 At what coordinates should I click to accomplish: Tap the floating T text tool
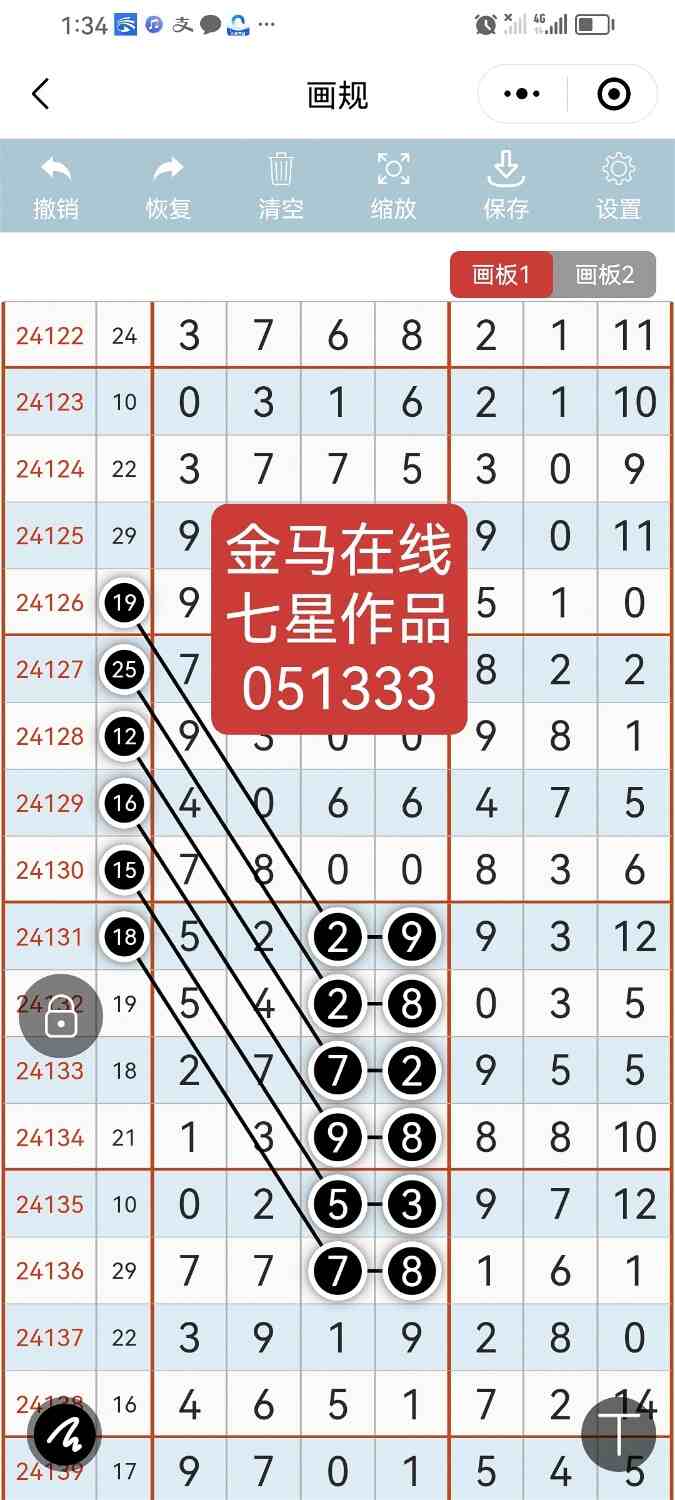pos(619,1433)
